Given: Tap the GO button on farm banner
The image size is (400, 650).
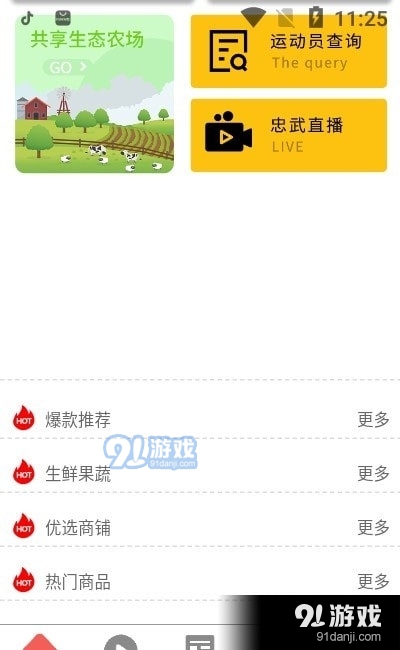Looking at the screenshot, I should 67,67.
